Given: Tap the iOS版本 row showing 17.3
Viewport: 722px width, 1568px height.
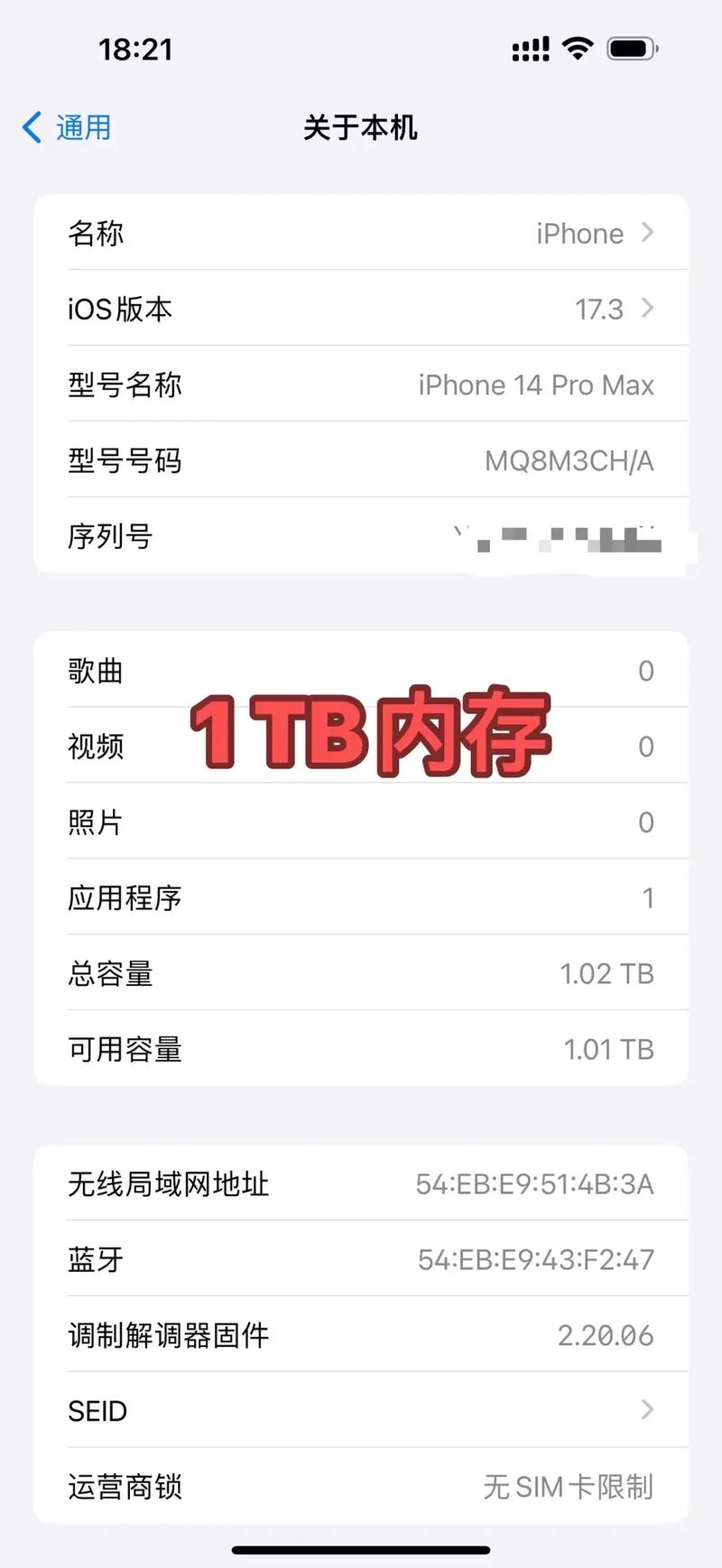Looking at the screenshot, I should coord(361,309).
